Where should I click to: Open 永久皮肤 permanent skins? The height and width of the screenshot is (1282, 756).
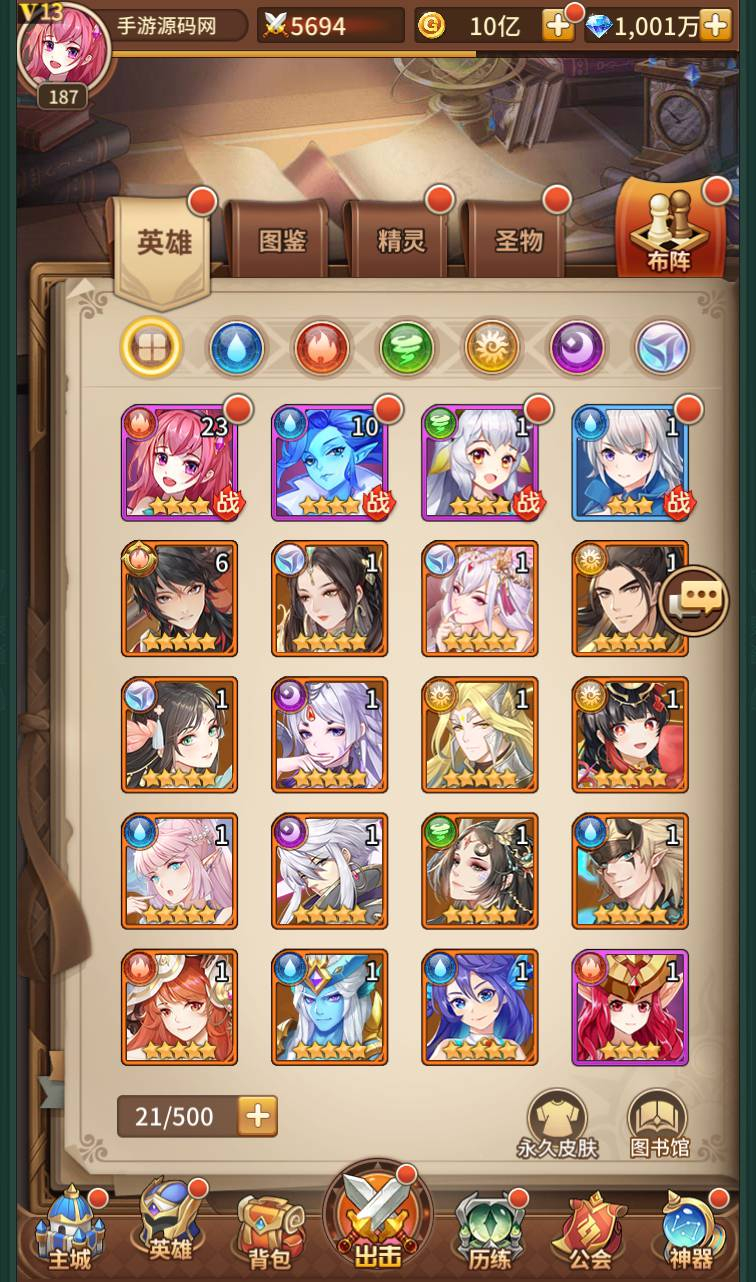click(x=557, y=1124)
